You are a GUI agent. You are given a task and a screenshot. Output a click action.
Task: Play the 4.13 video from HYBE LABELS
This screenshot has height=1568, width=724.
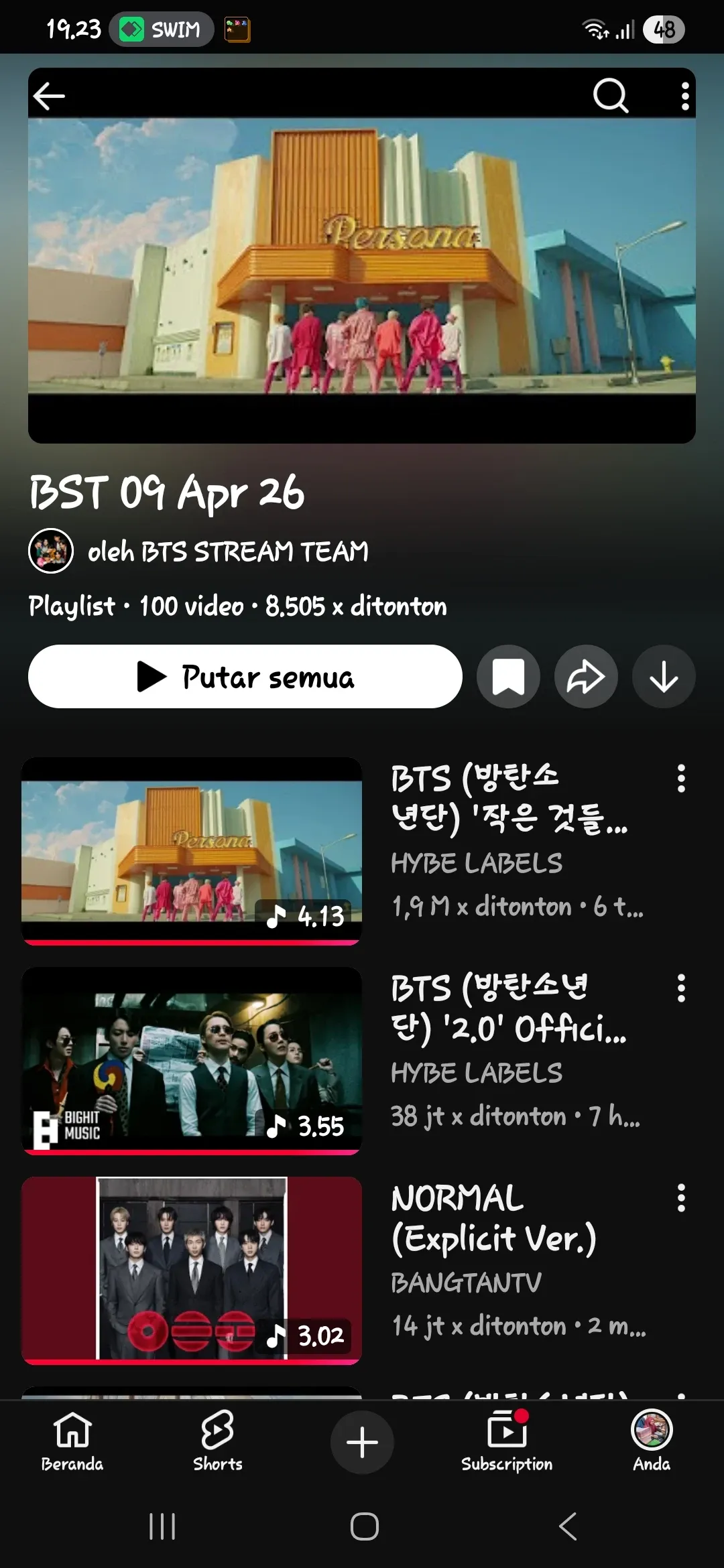click(x=192, y=851)
